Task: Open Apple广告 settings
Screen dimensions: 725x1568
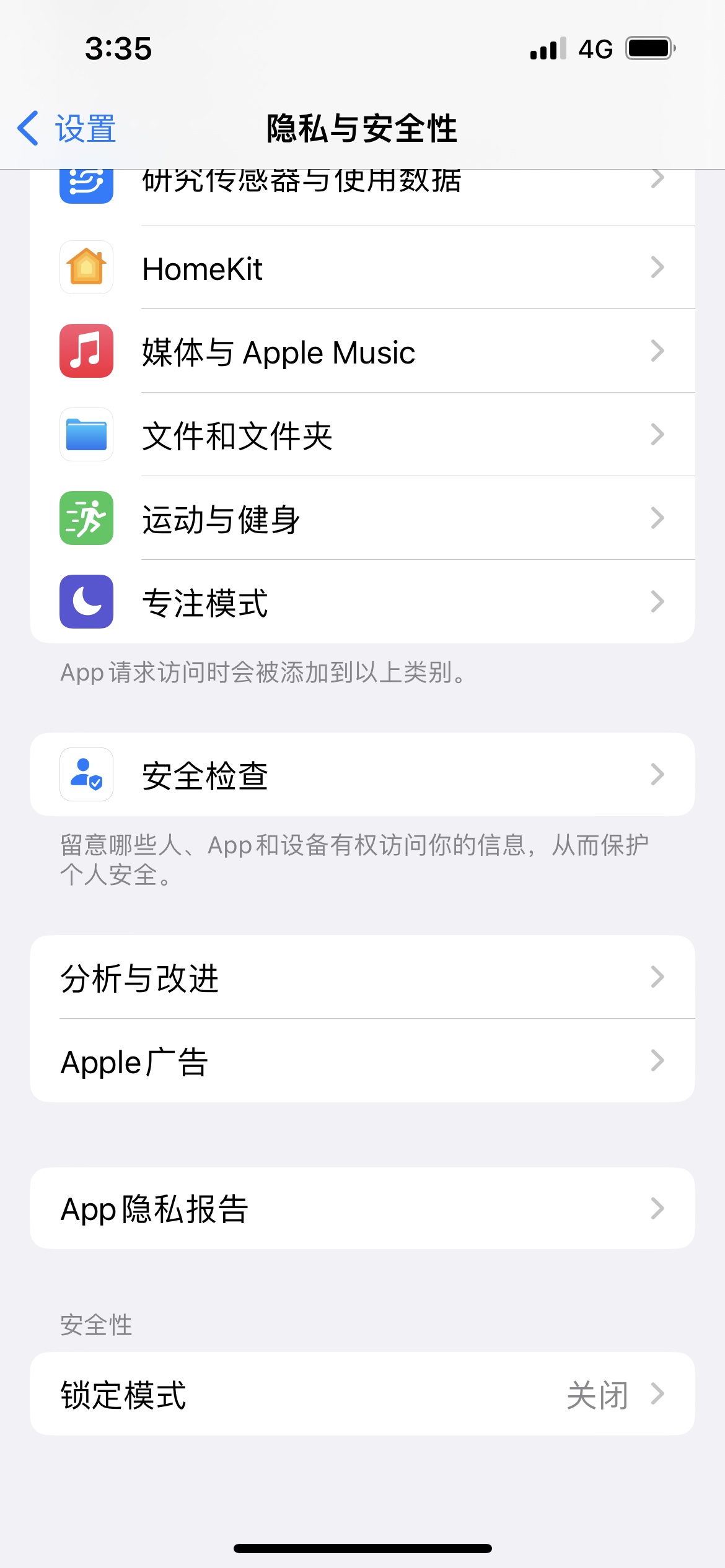Action: [362, 1061]
